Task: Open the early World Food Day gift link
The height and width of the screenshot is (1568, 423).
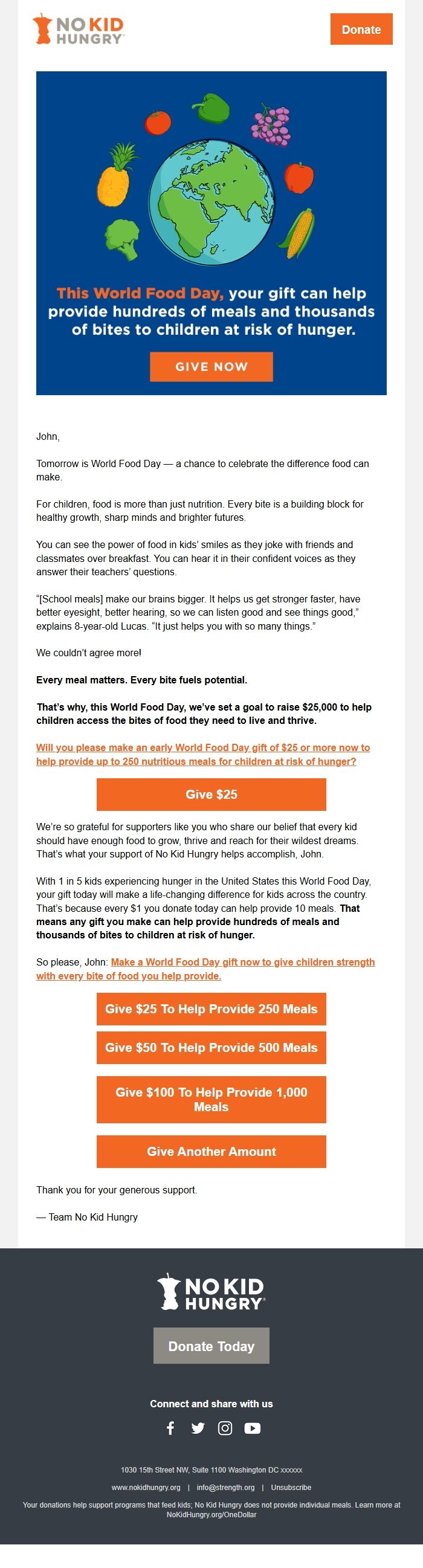Action: pyautogui.click(x=202, y=754)
